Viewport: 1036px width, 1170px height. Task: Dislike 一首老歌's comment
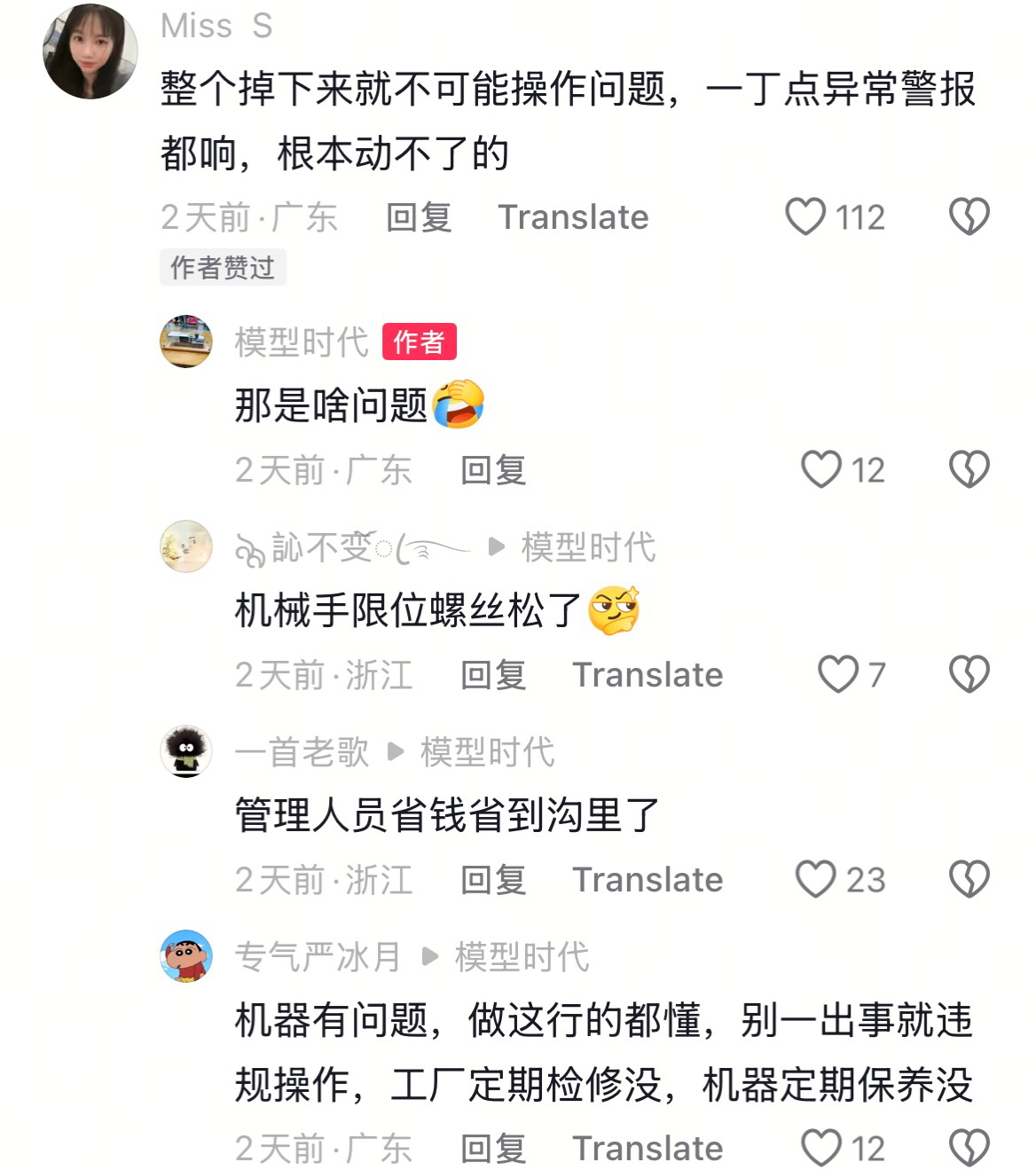click(969, 879)
